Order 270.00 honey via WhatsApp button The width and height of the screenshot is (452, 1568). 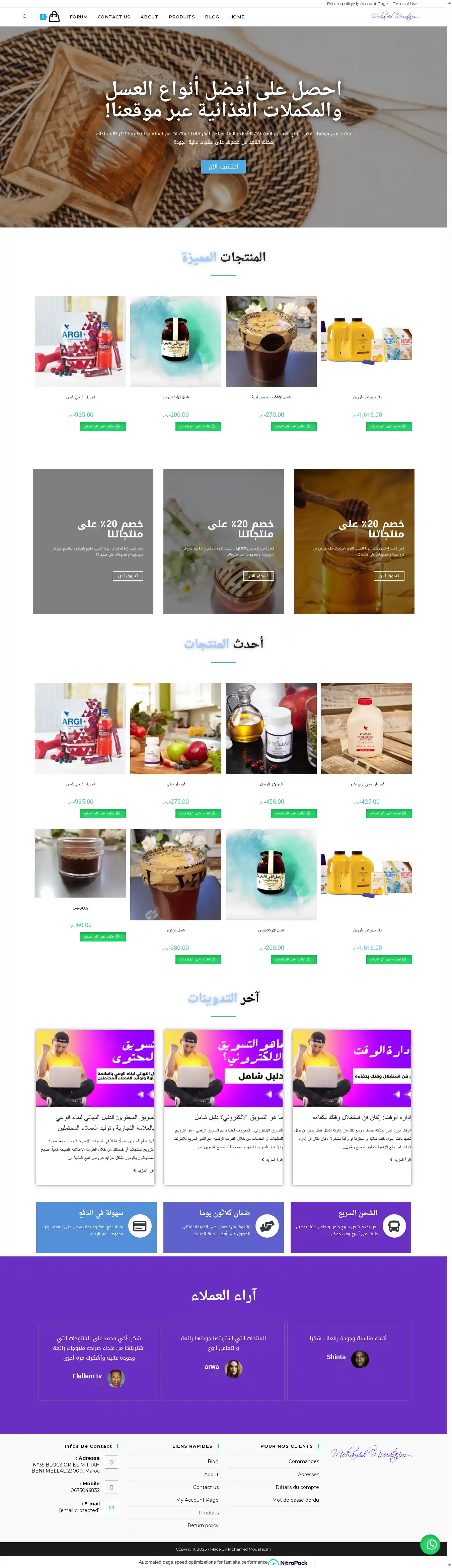coord(293,427)
